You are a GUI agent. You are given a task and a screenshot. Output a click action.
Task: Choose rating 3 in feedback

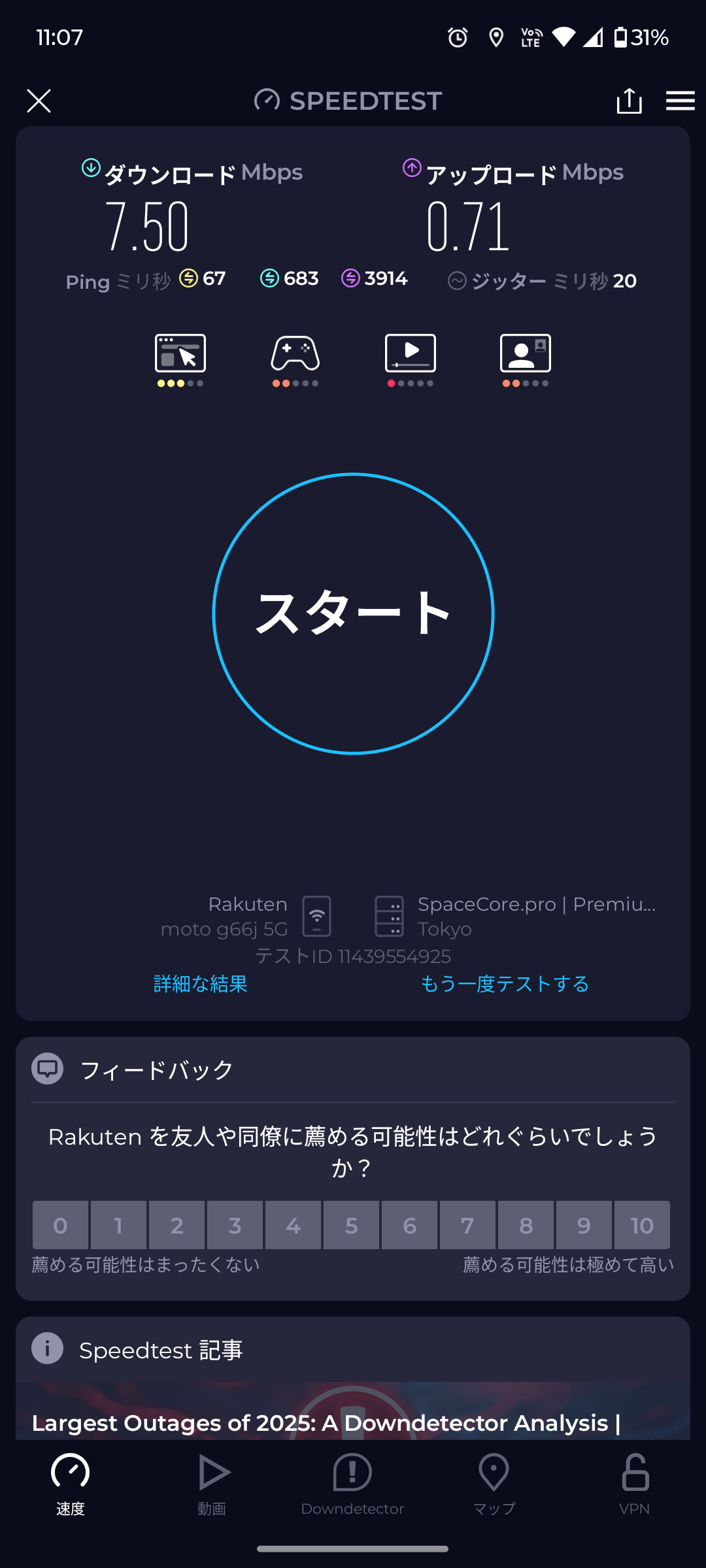tap(235, 1225)
